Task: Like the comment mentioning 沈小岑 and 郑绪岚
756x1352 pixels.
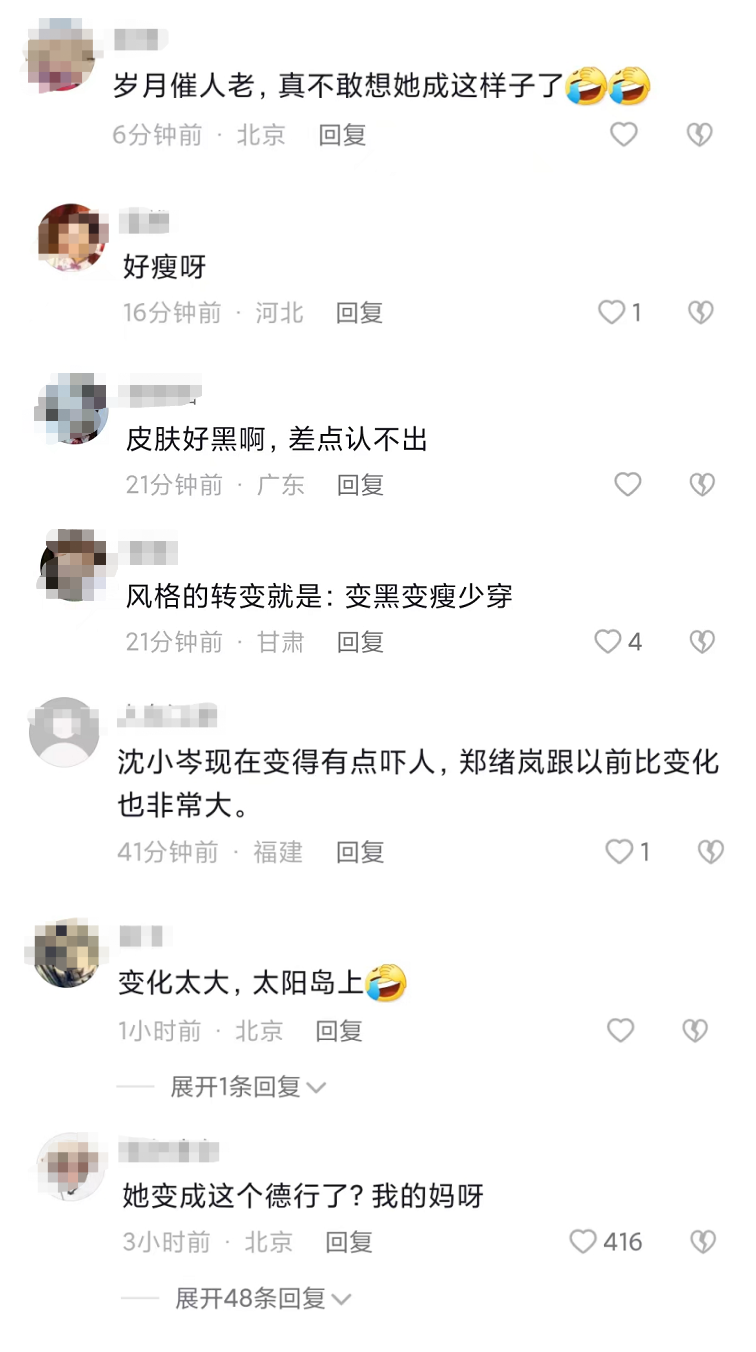Action: (x=620, y=852)
